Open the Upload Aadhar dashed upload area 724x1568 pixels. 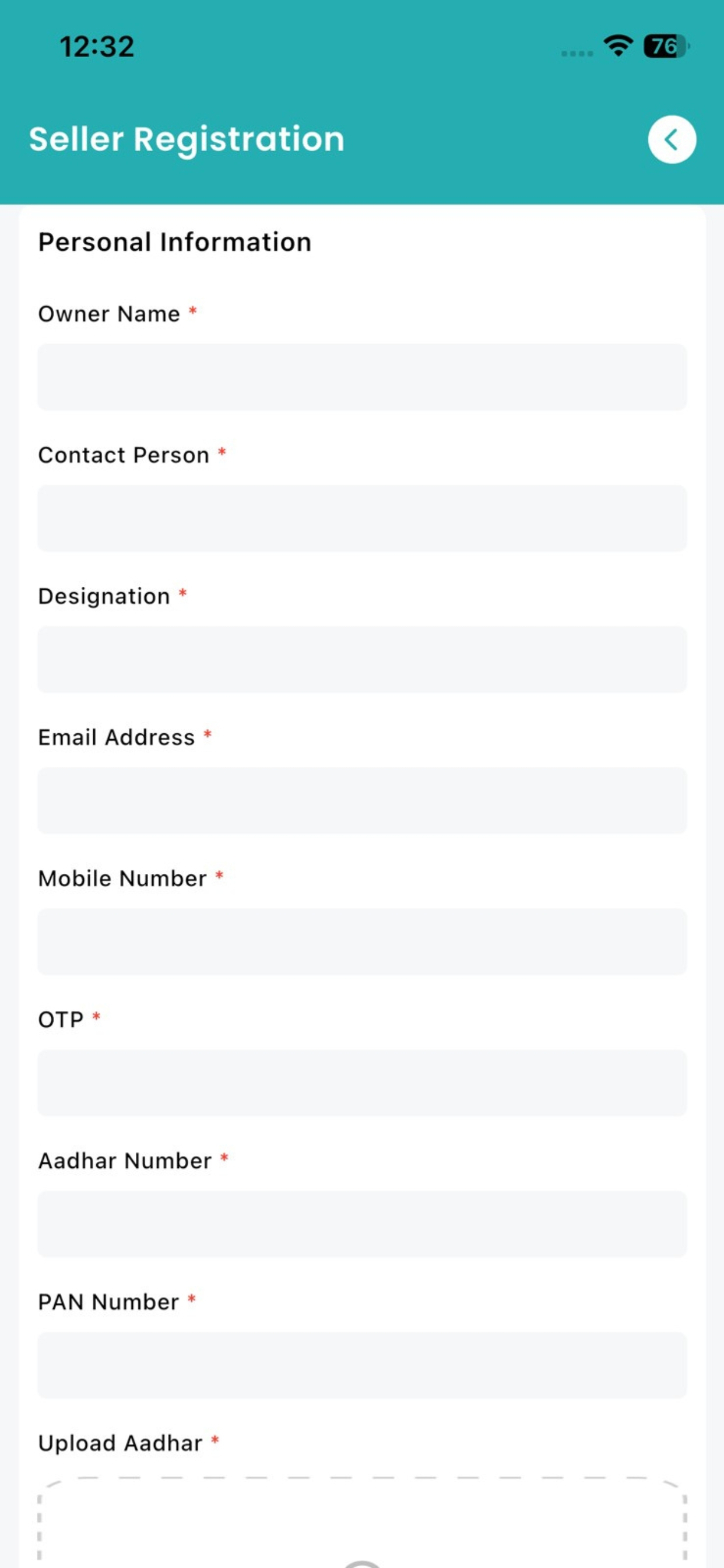point(362,1522)
